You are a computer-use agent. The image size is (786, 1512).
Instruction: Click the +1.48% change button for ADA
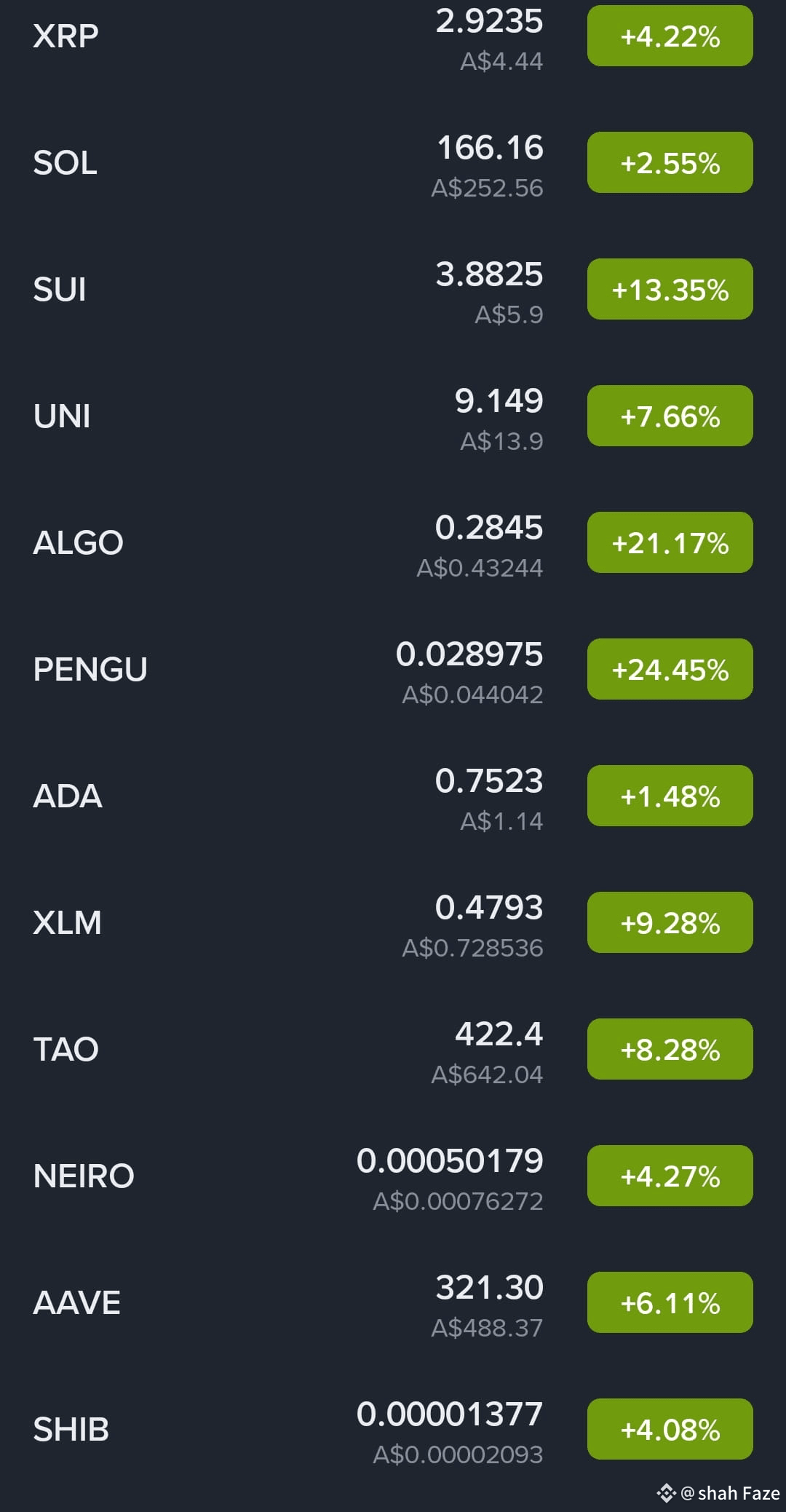point(669,796)
